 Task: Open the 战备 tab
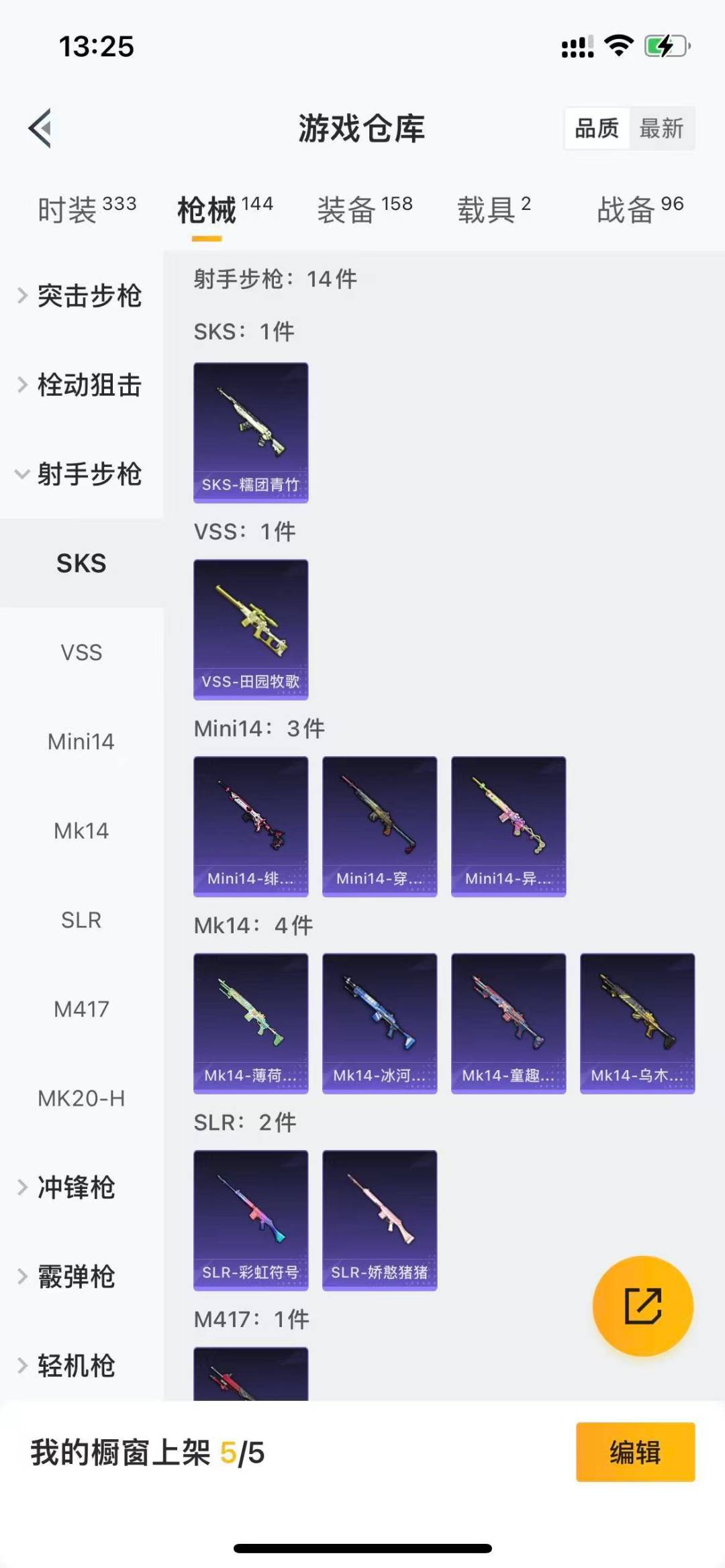[640, 209]
